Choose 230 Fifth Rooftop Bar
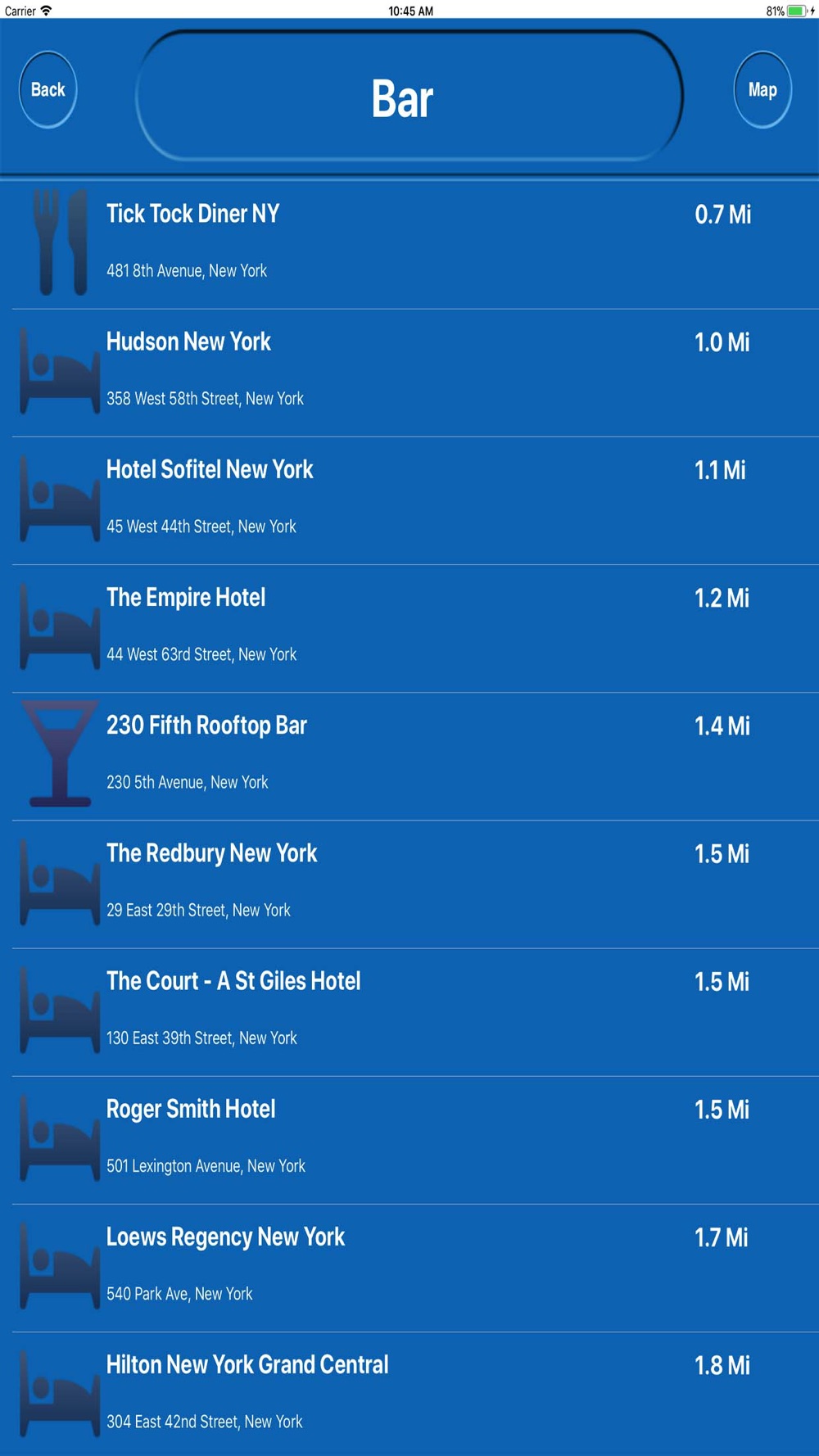 pyautogui.click(x=409, y=756)
